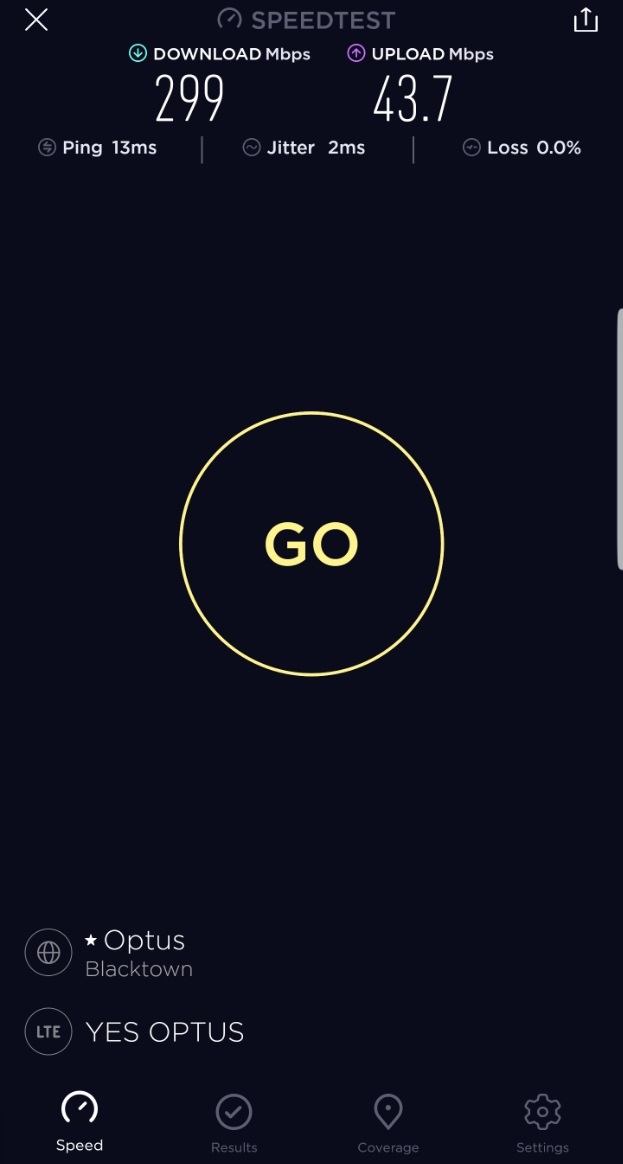Close the speed test results
Viewport: 623px width, 1164px height.
click(36, 20)
